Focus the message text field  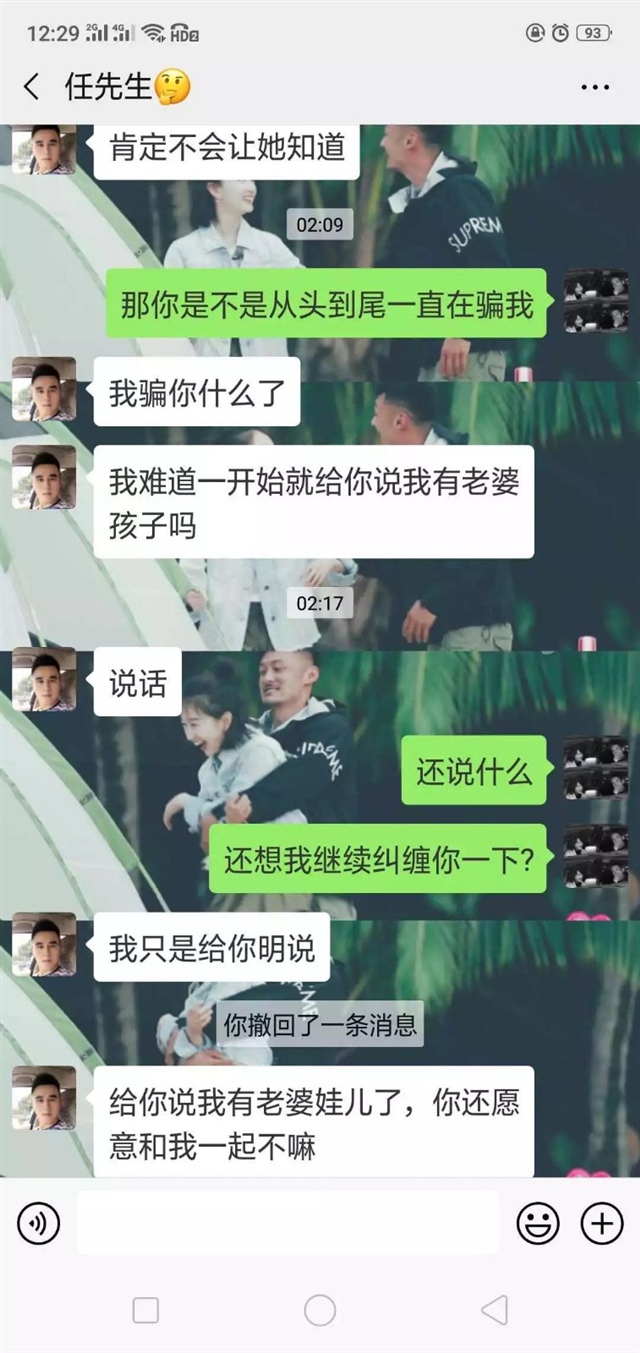(288, 1223)
